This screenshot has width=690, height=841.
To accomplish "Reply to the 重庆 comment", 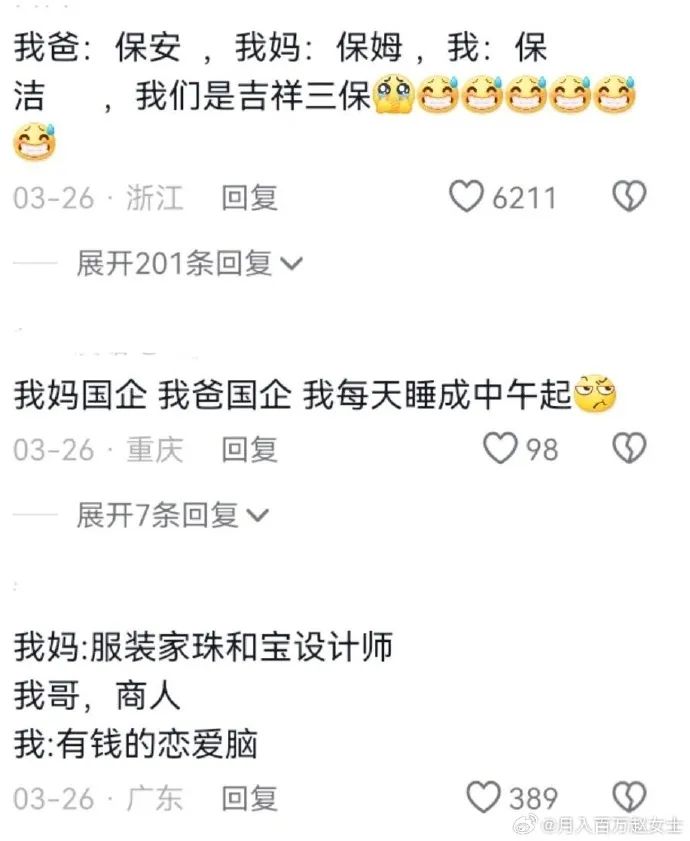I will pos(249,449).
